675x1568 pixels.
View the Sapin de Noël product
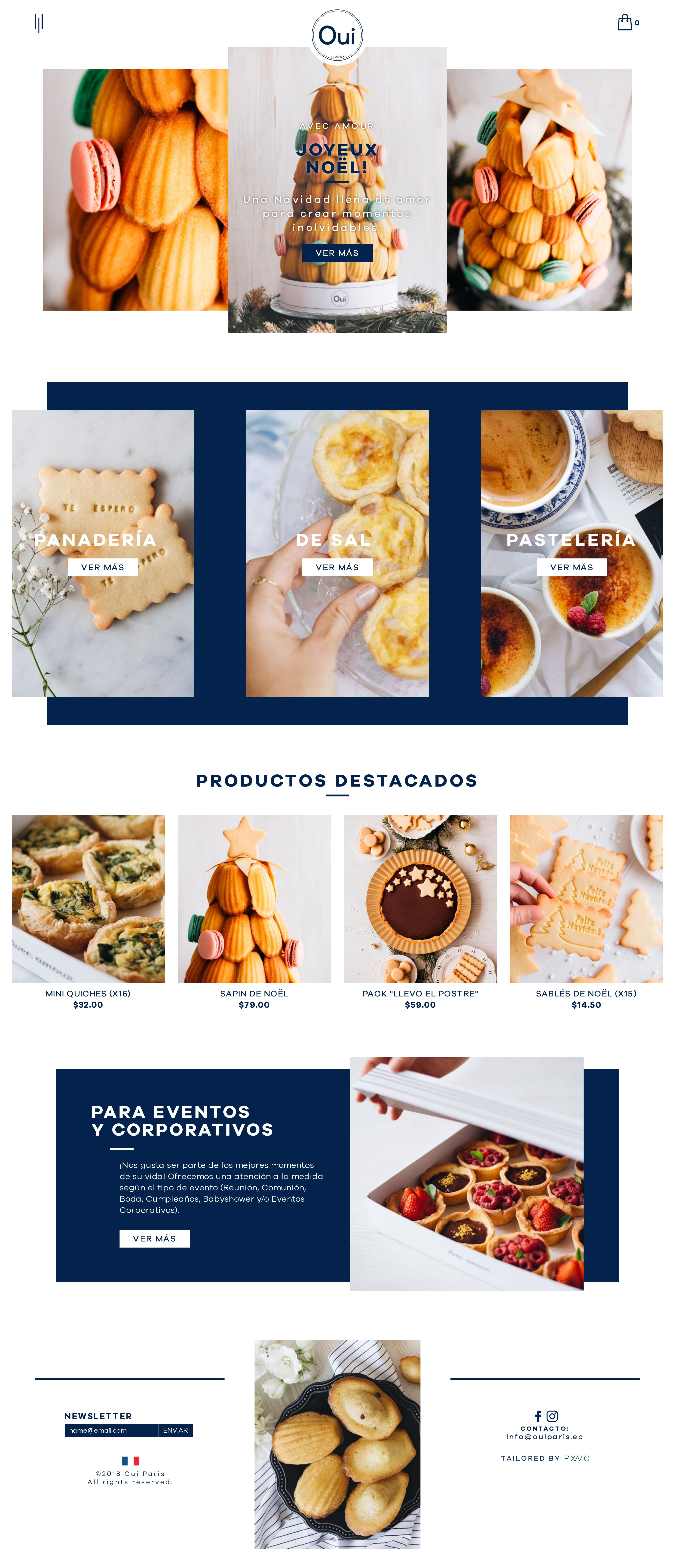[x=254, y=899]
